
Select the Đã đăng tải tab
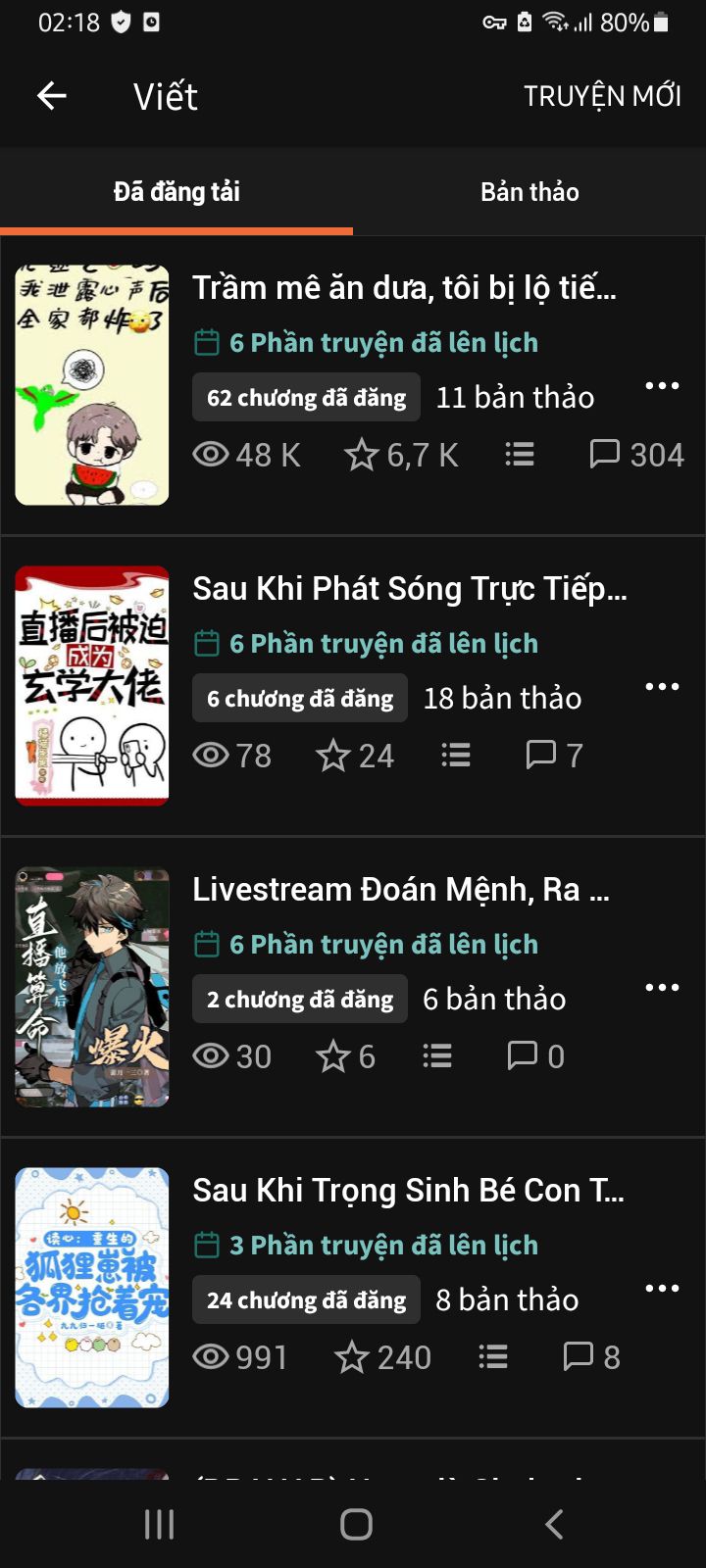click(176, 192)
